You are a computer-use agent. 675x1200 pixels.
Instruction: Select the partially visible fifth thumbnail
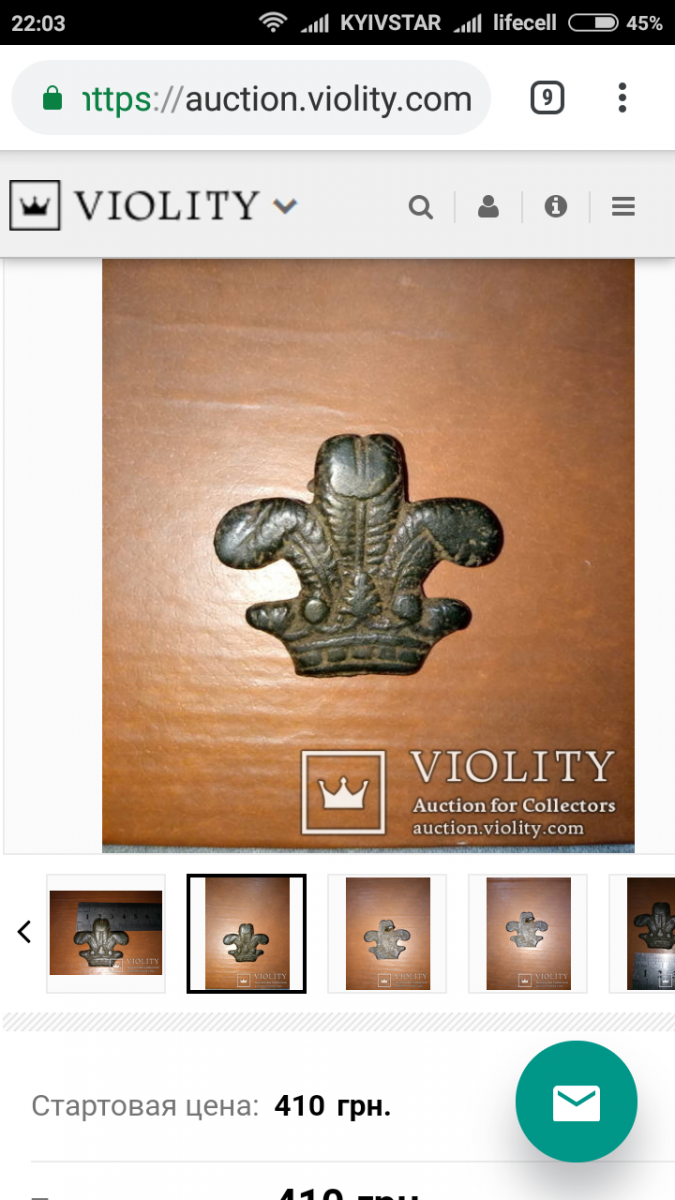coord(642,934)
